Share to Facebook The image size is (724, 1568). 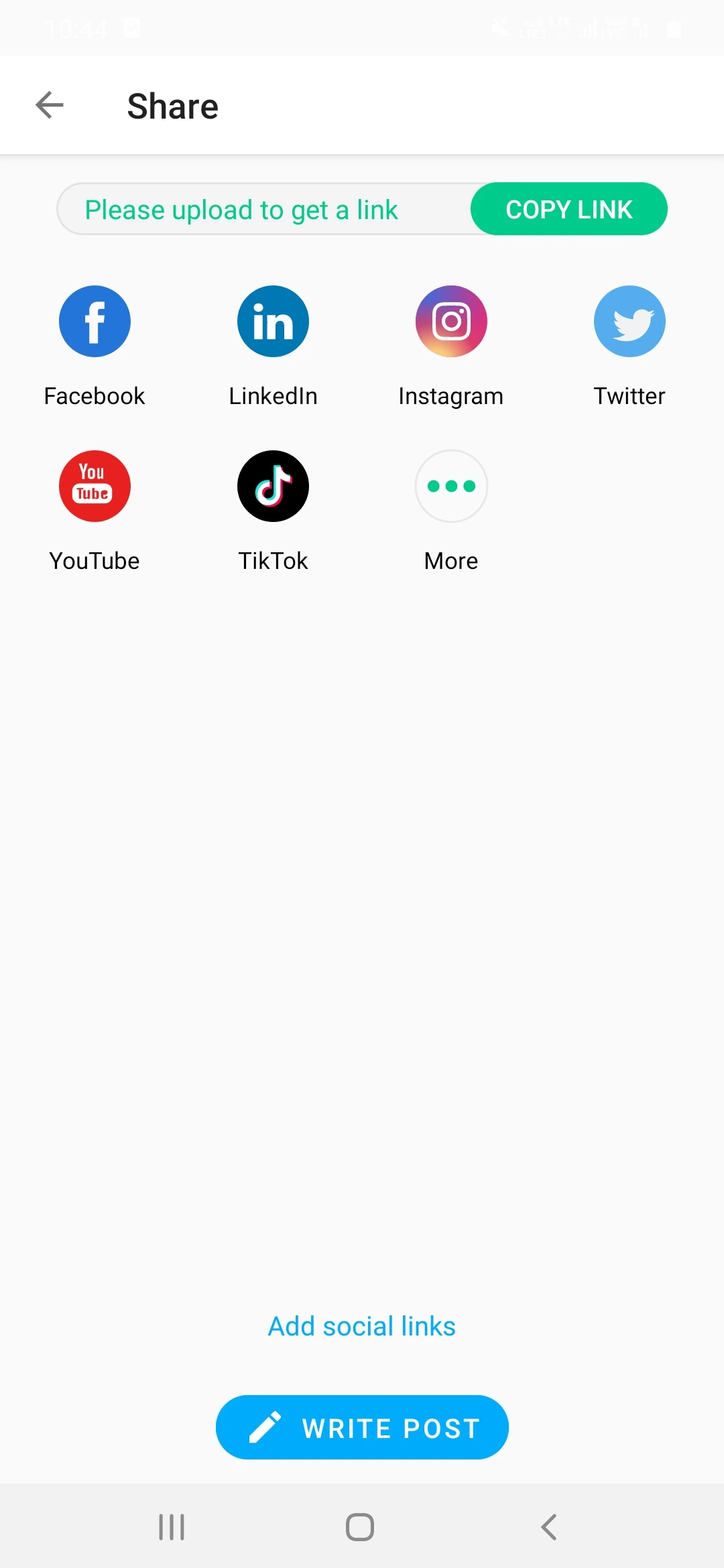95,322
